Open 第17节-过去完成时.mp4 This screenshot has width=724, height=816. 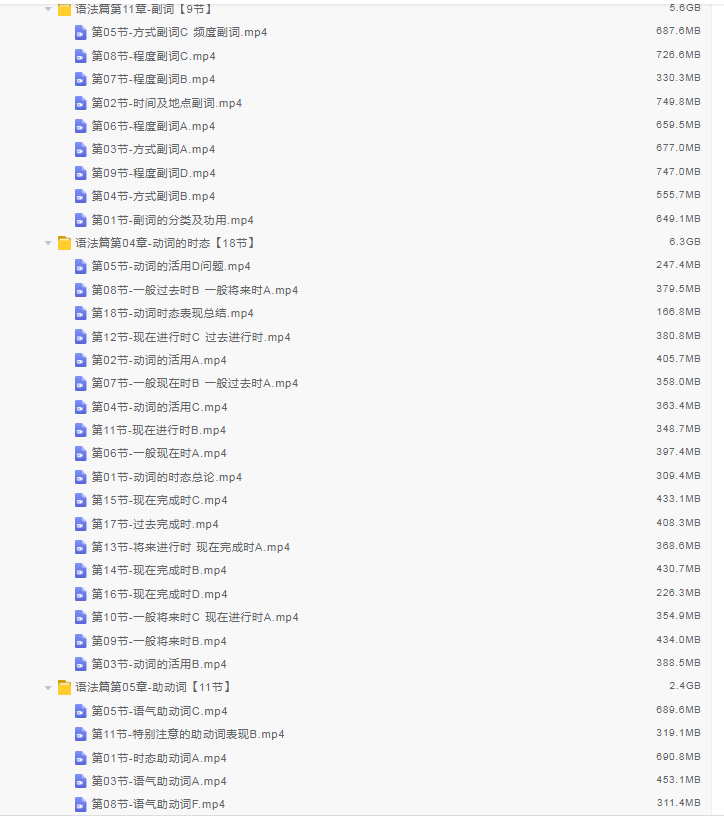155,524
